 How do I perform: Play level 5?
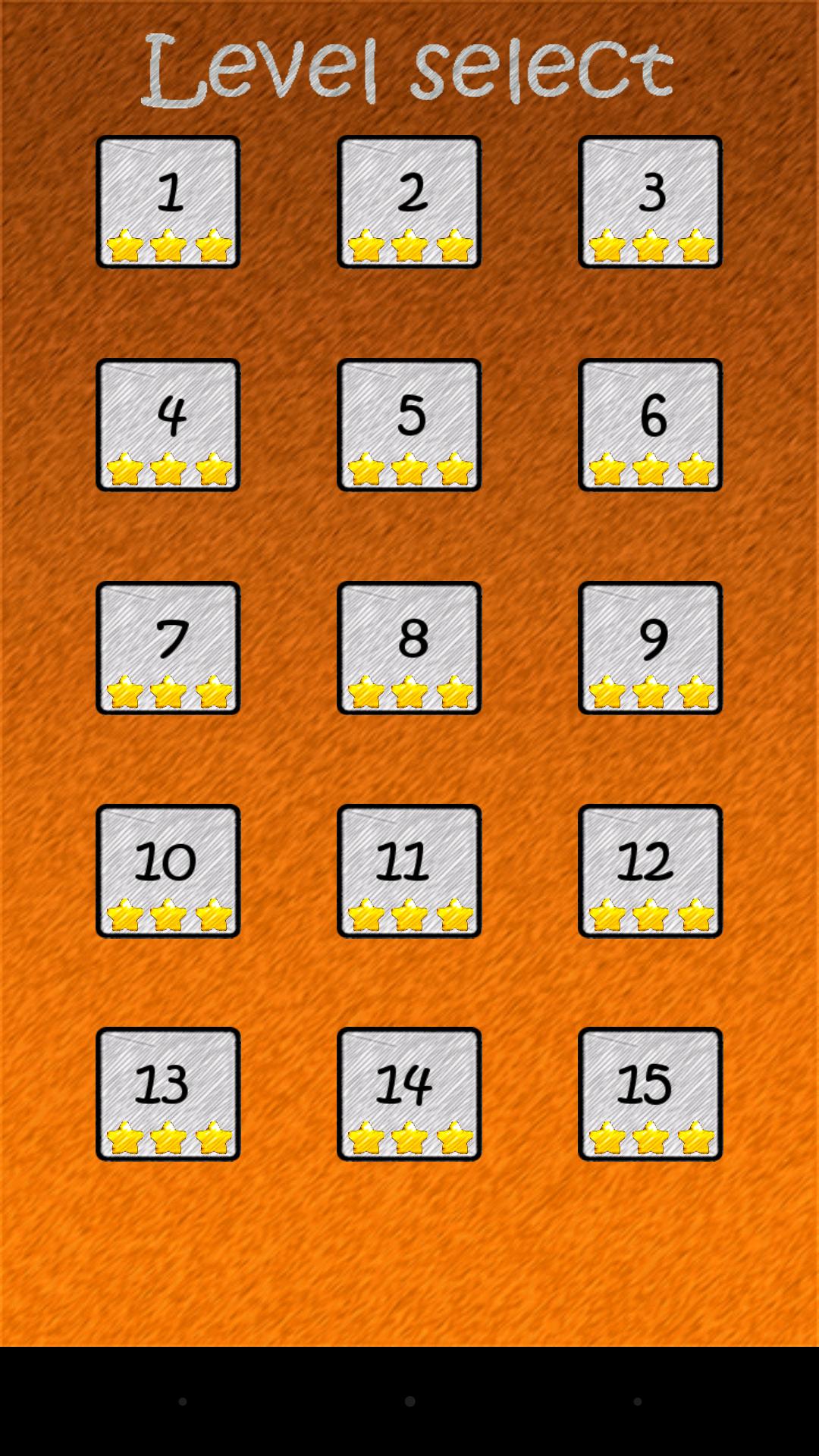tap(409, 425)
